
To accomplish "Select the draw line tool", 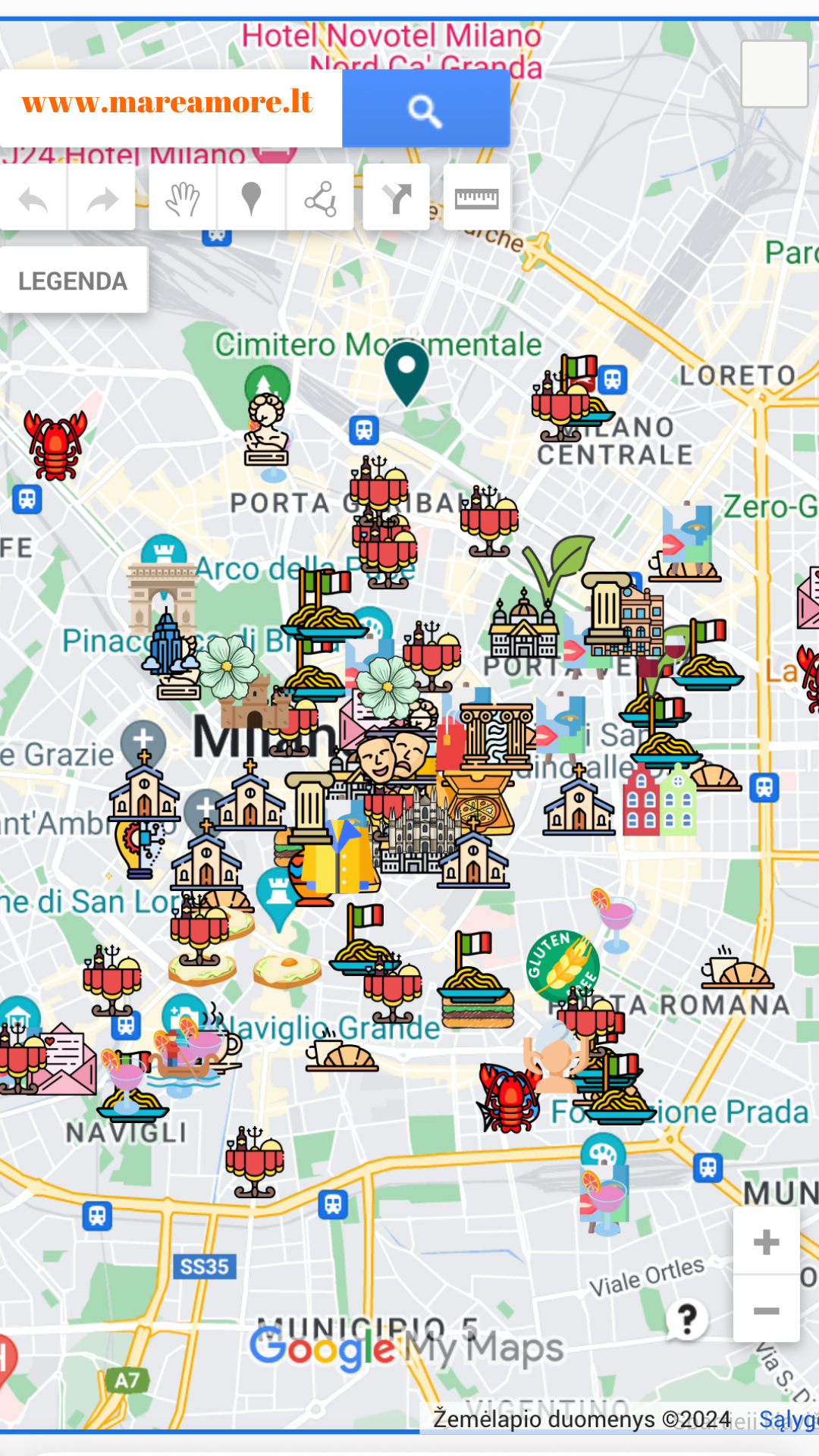I will pos(319,198).
